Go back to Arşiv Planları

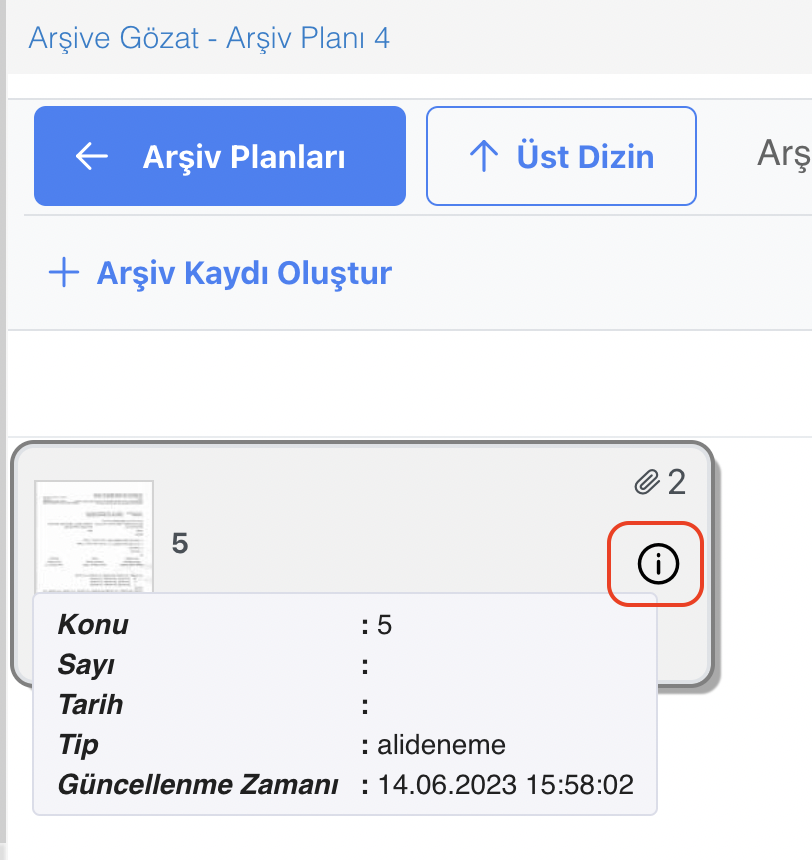(x=219, y=156)
